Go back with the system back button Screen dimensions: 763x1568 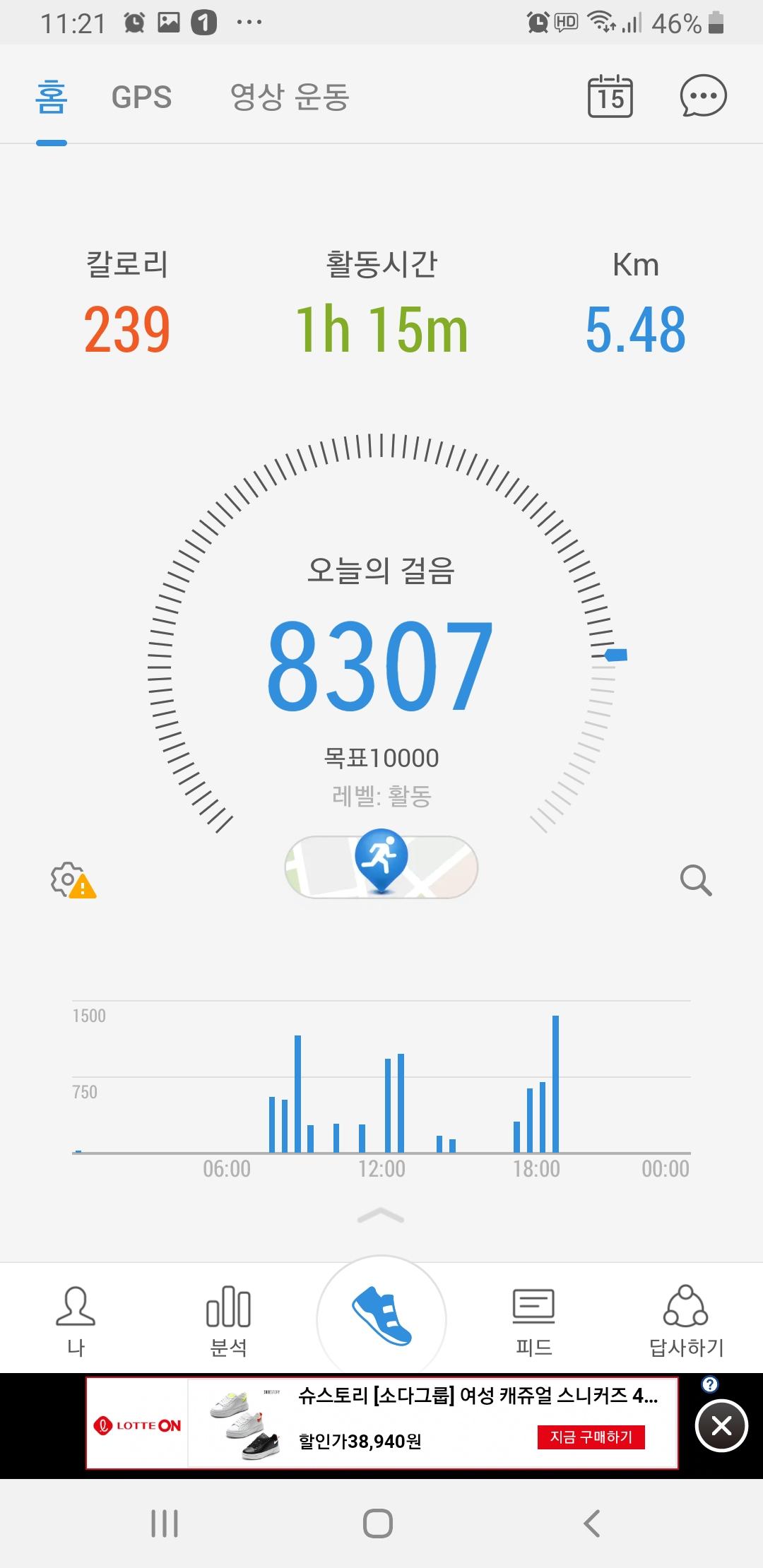point(592,1524)
